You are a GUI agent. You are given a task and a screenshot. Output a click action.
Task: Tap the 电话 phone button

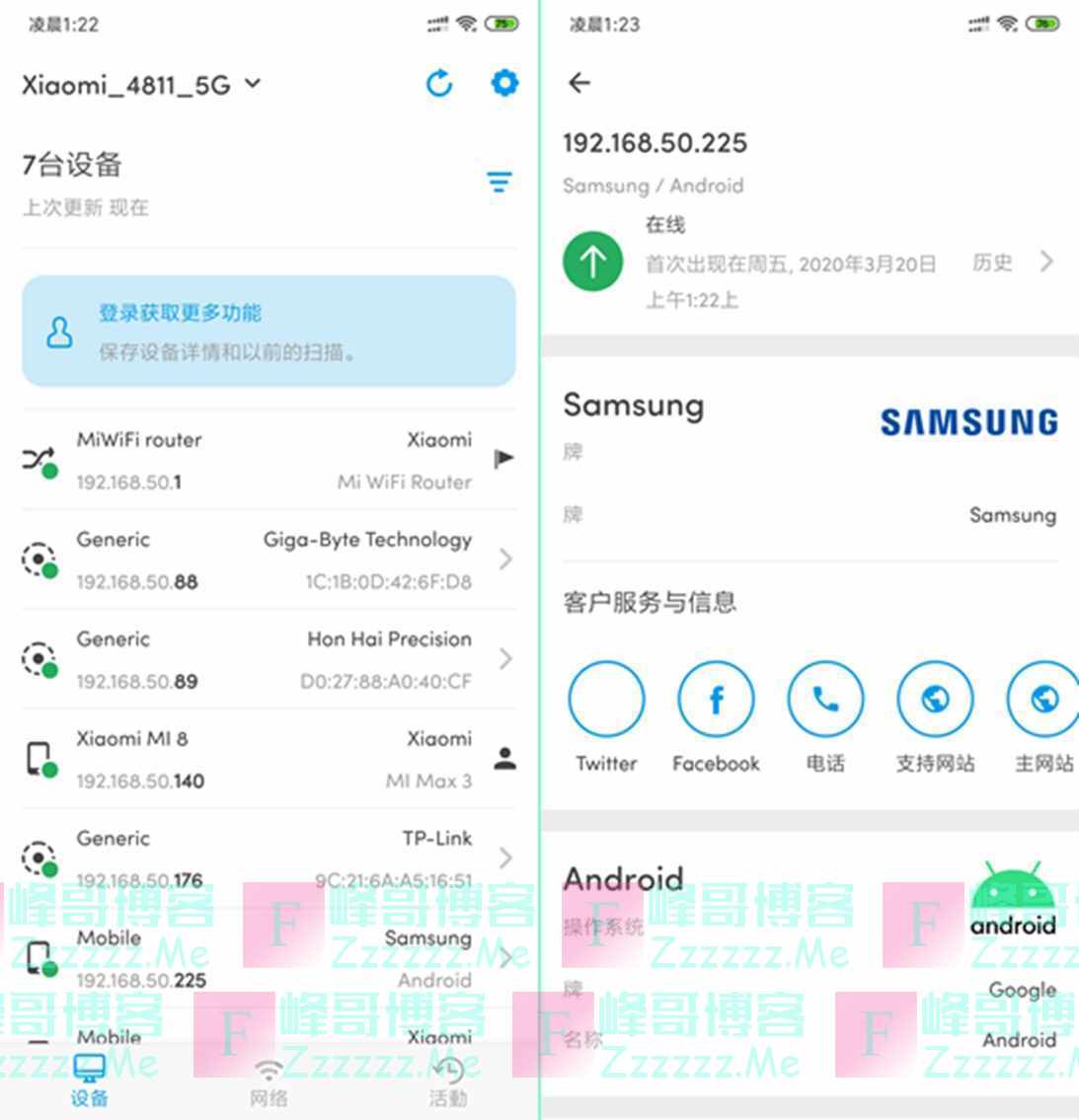tap(825, 700)
